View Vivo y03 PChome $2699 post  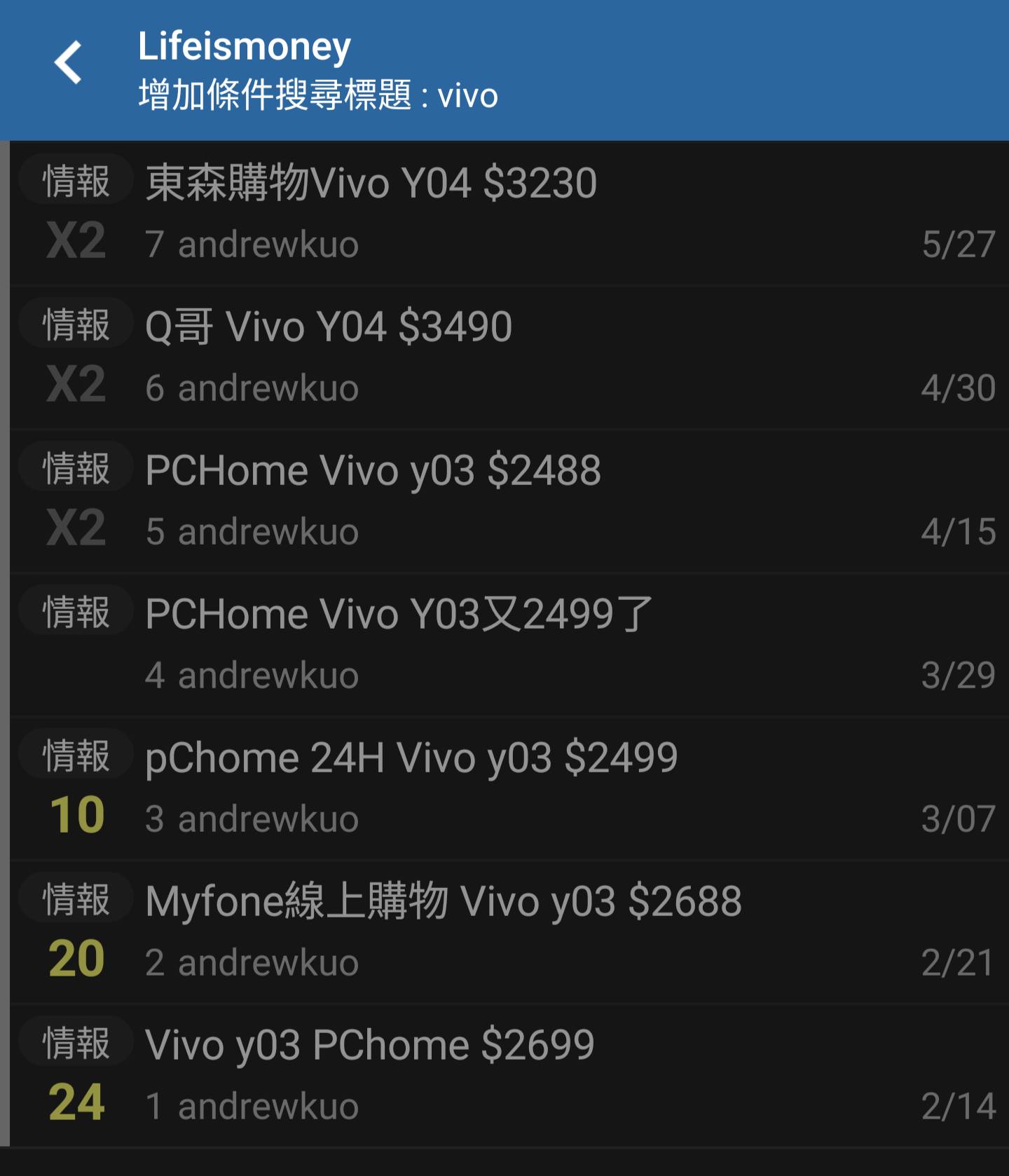coord(370,1046)
